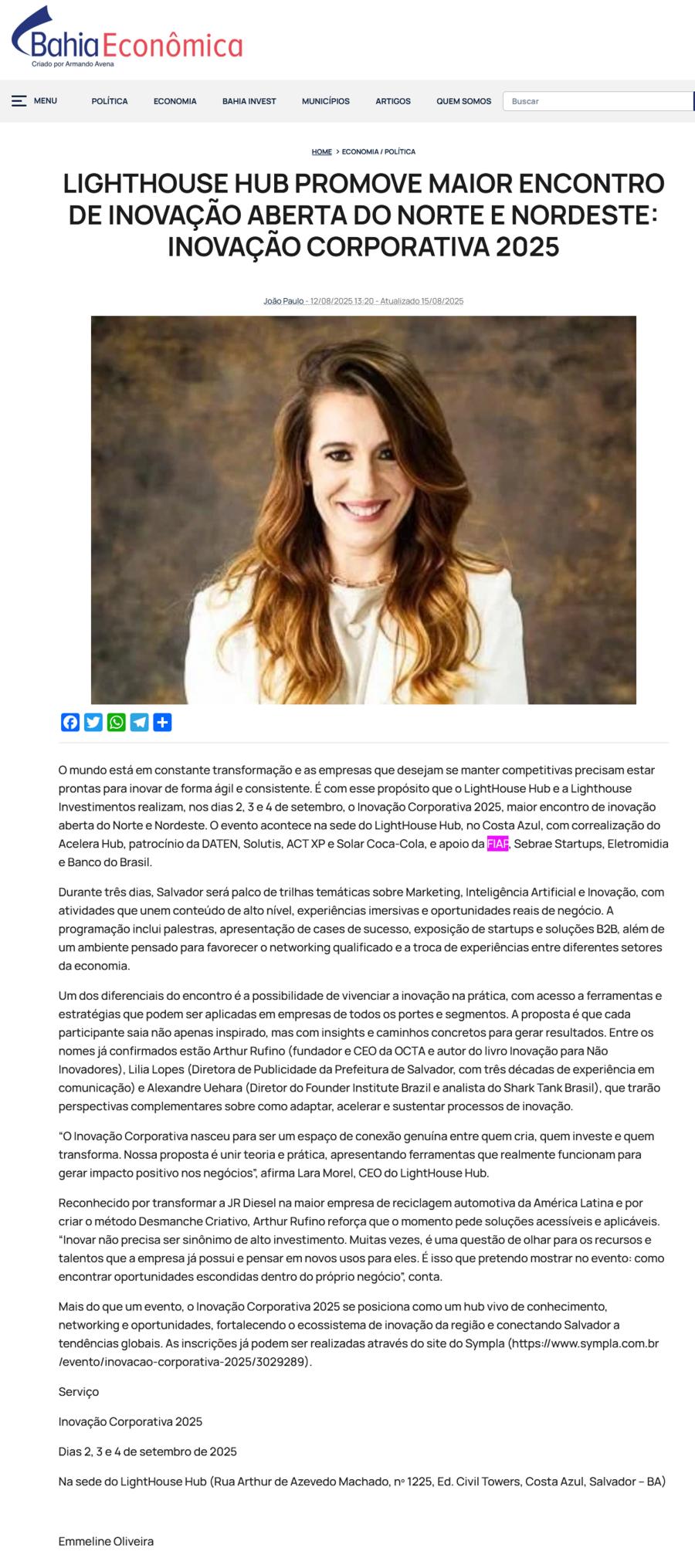Share the article on Facebook
The image size is (695, 1568).
(x=70, y=723)
